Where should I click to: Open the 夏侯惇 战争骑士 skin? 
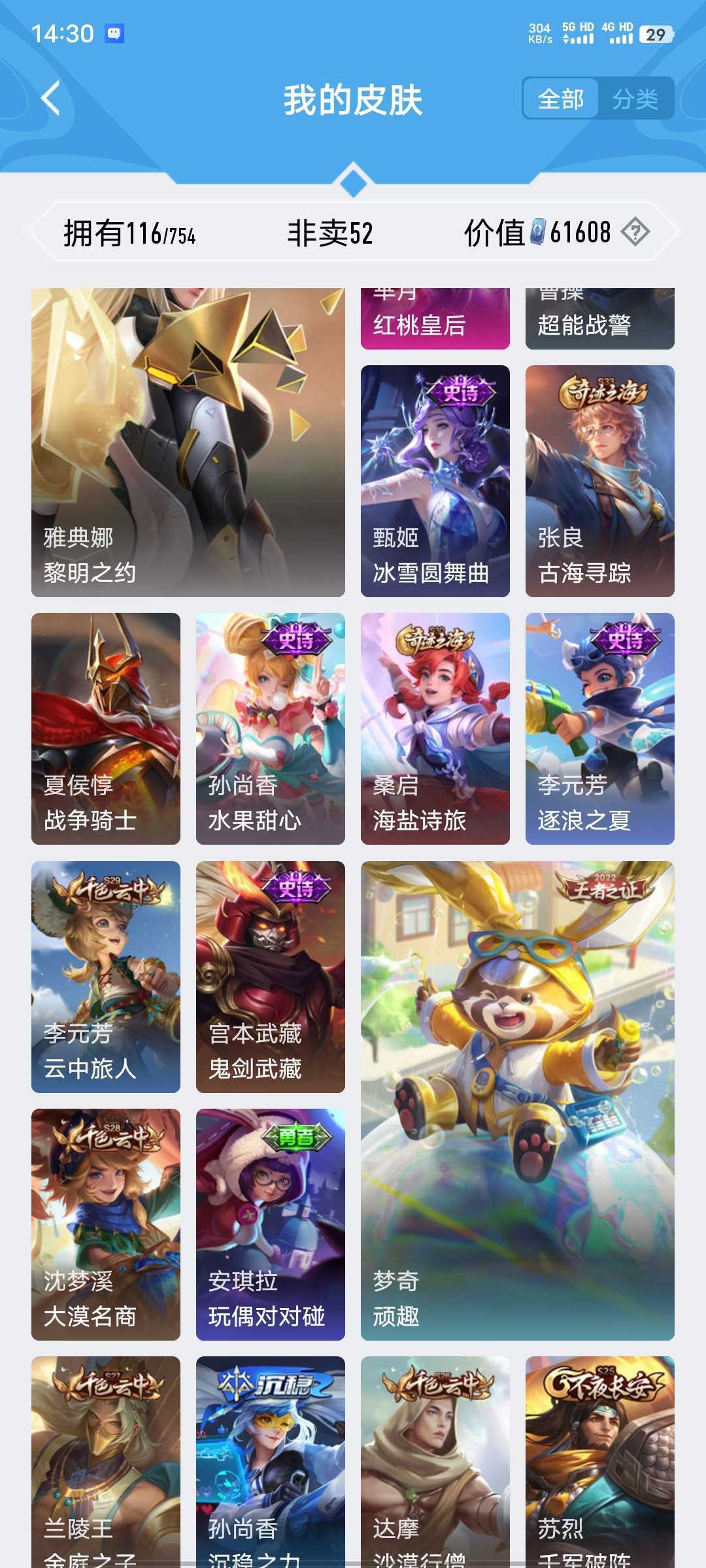point(106,728)
